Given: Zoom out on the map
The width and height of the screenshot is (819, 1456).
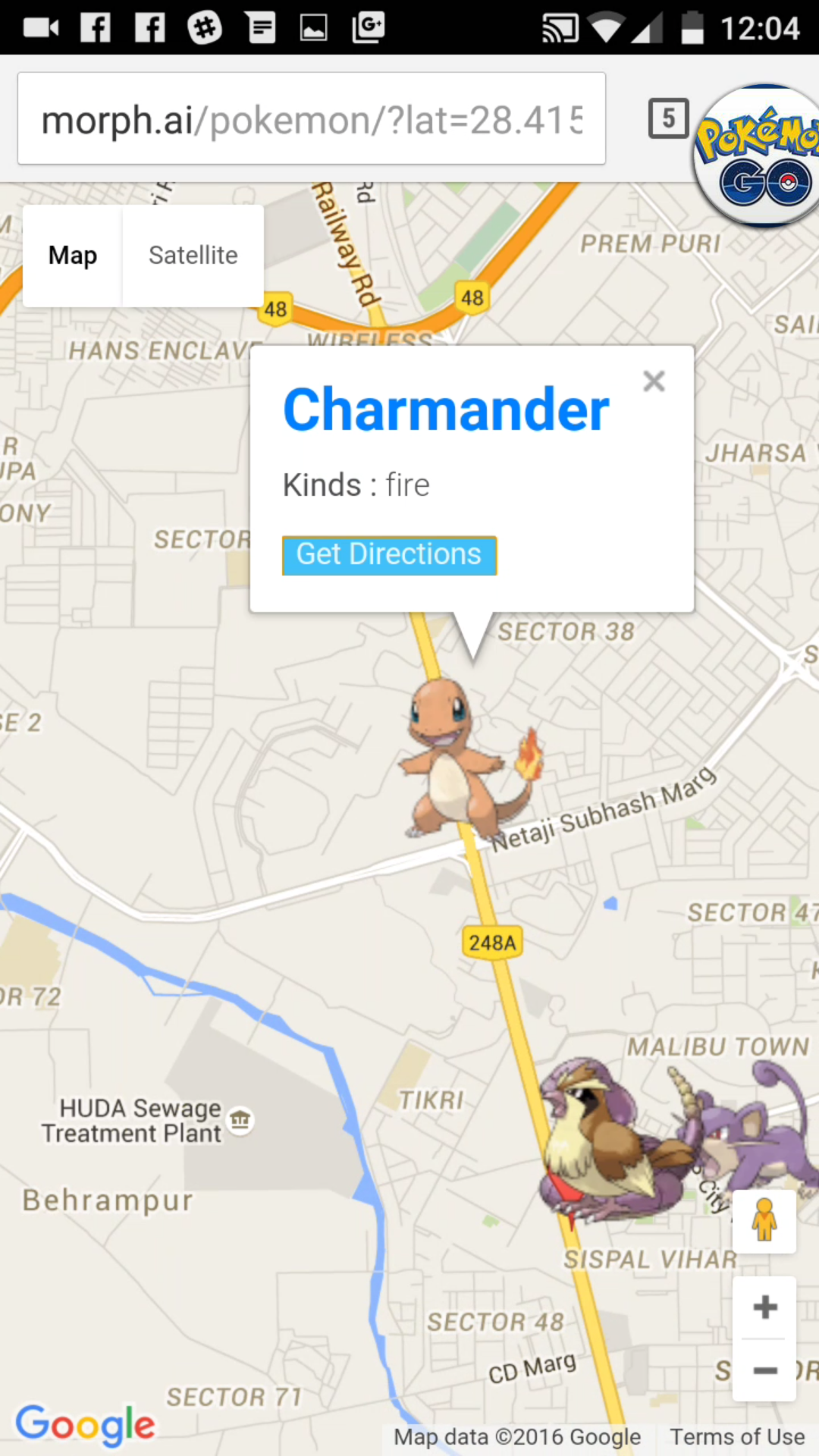Looking at the screenshot, I should (x=764, y=1370).
